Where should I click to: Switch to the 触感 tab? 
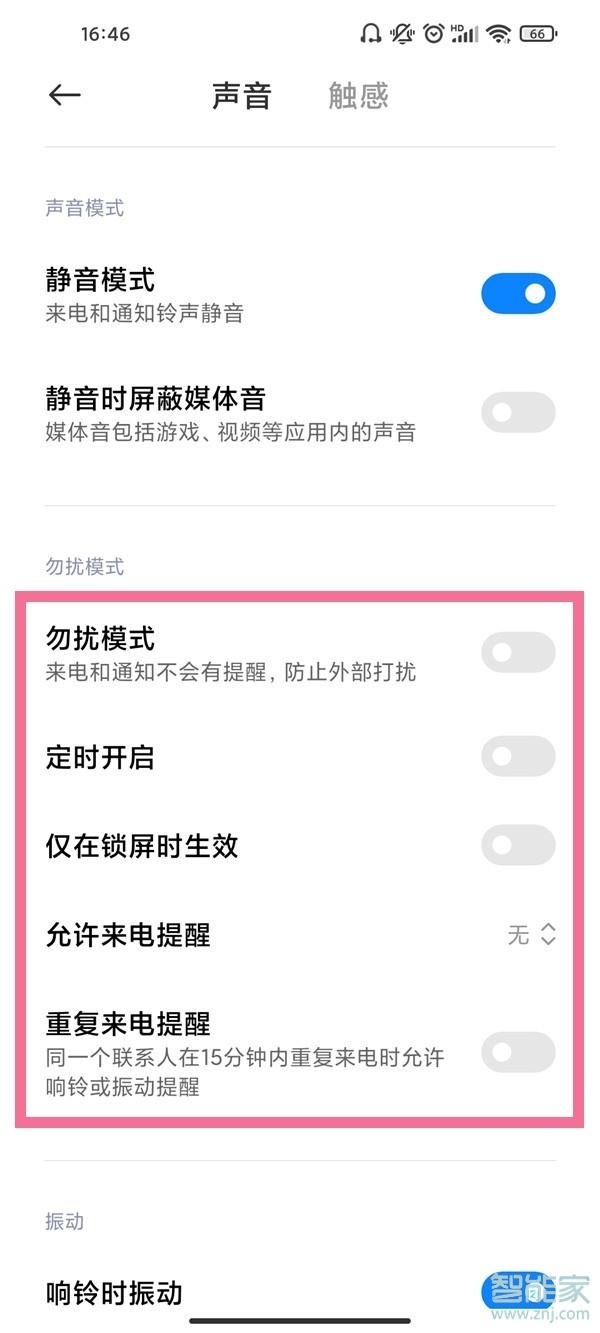click(358, 96)
